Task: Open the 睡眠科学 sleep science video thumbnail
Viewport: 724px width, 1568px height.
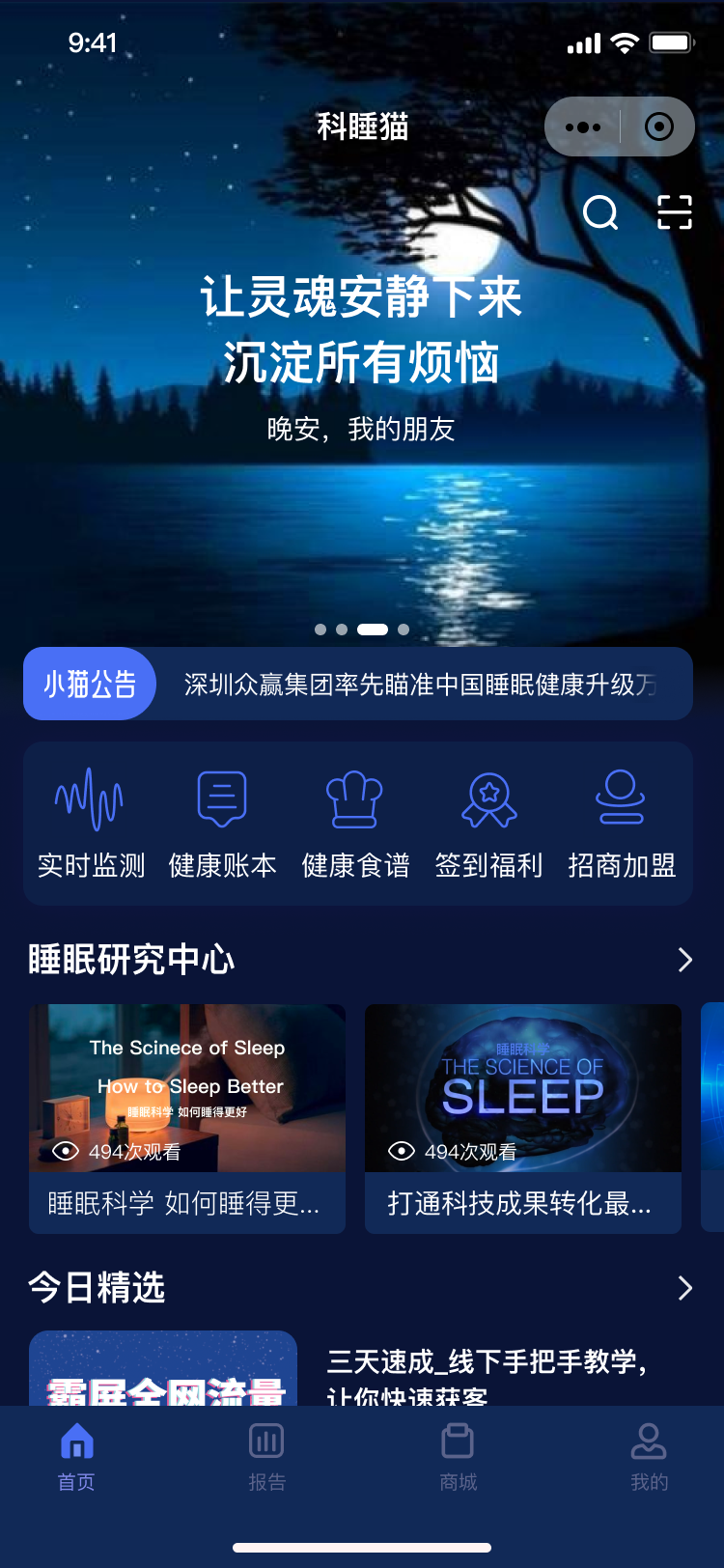Action: coord(186,1087)
